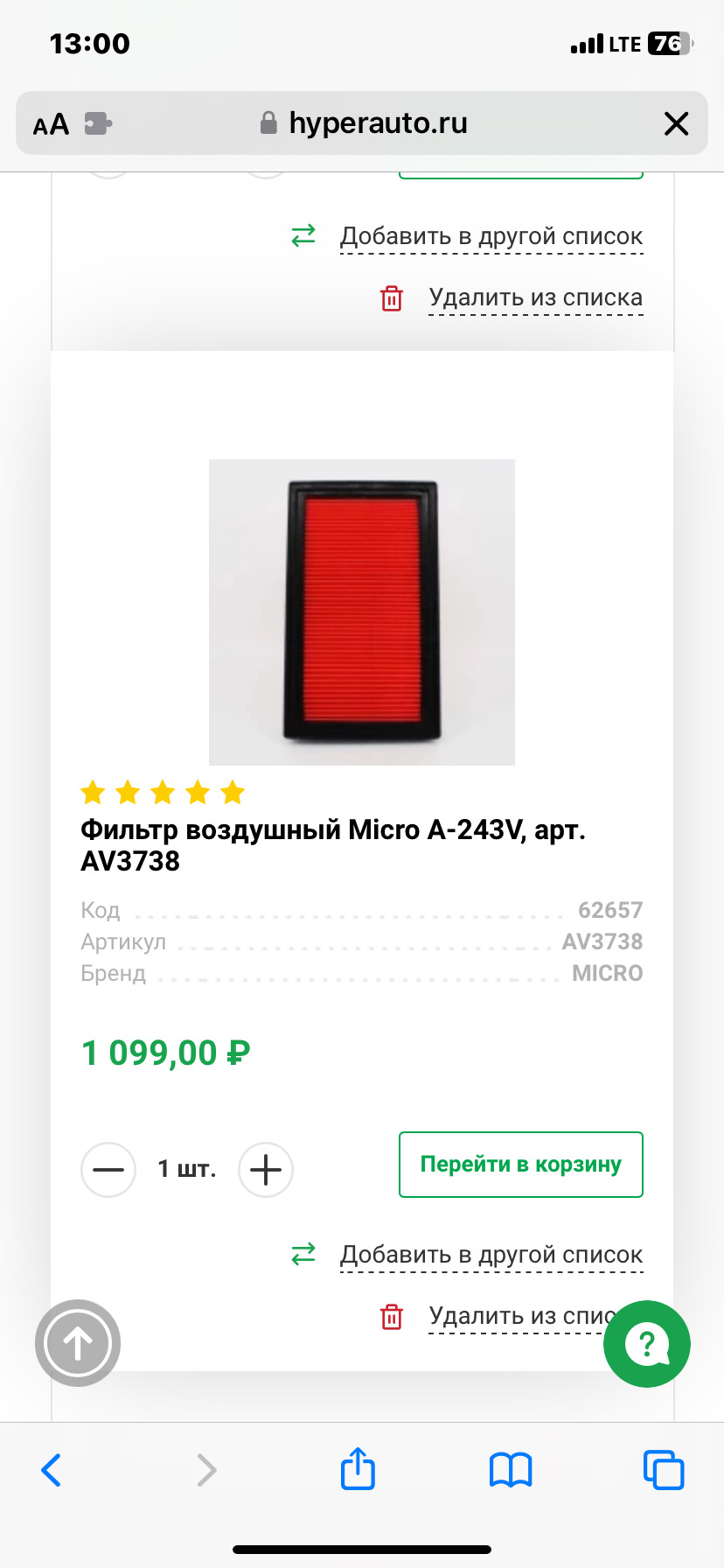Share this page from Safari toolbar
This screenshot has height=1568, width=724.
(x=358, y=1468)
